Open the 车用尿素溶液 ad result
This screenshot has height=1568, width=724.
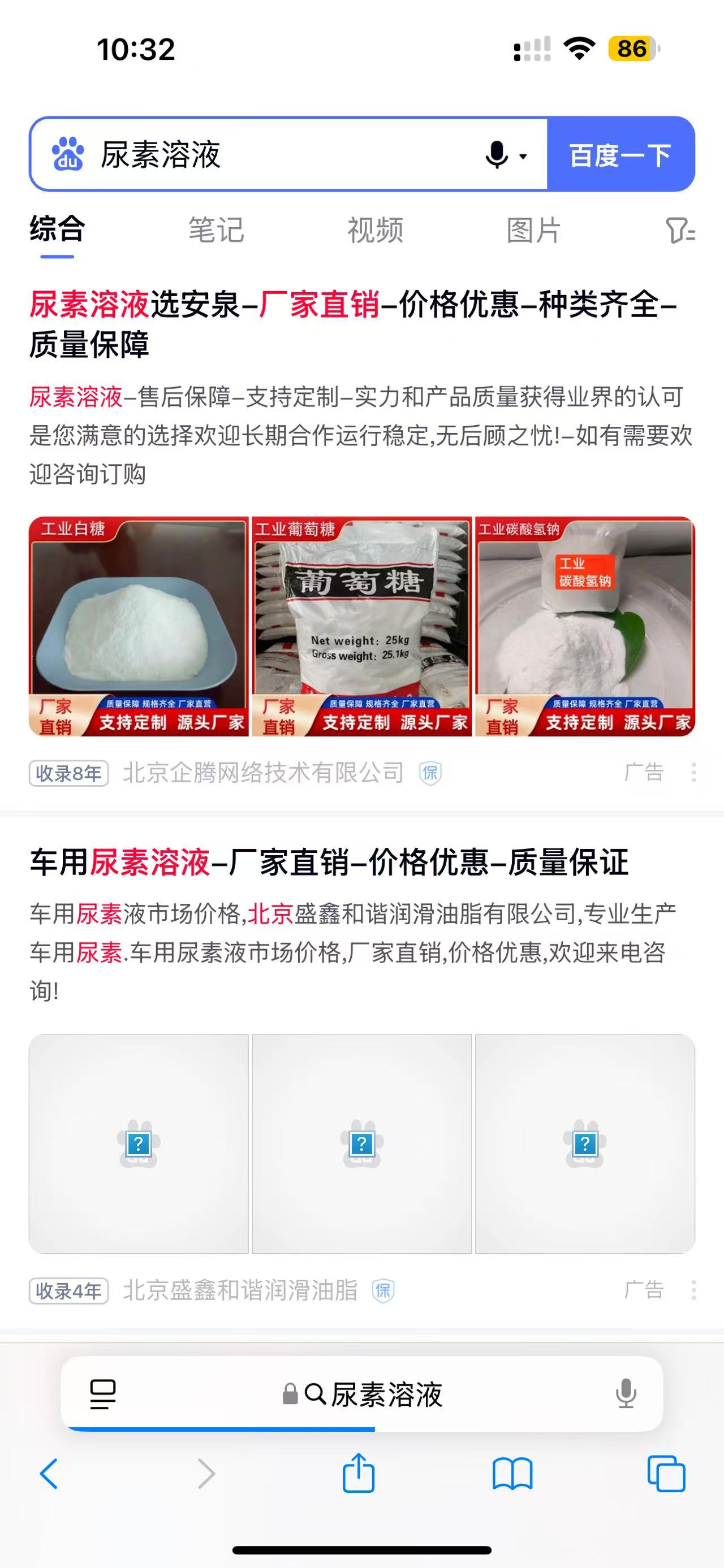[x=329, y=863]
